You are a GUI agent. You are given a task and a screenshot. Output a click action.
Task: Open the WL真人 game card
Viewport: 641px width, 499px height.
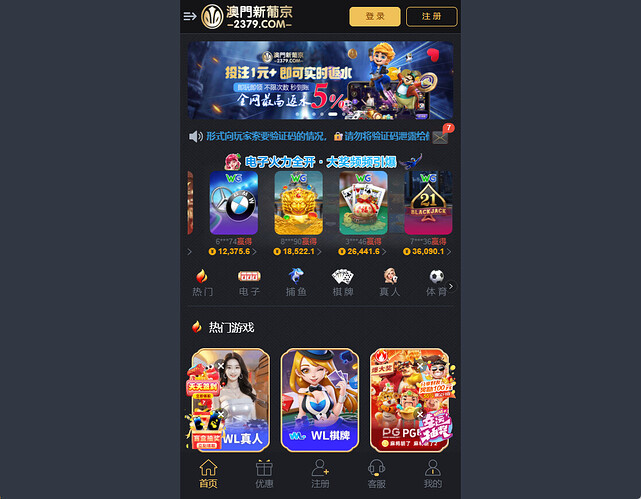231,399
